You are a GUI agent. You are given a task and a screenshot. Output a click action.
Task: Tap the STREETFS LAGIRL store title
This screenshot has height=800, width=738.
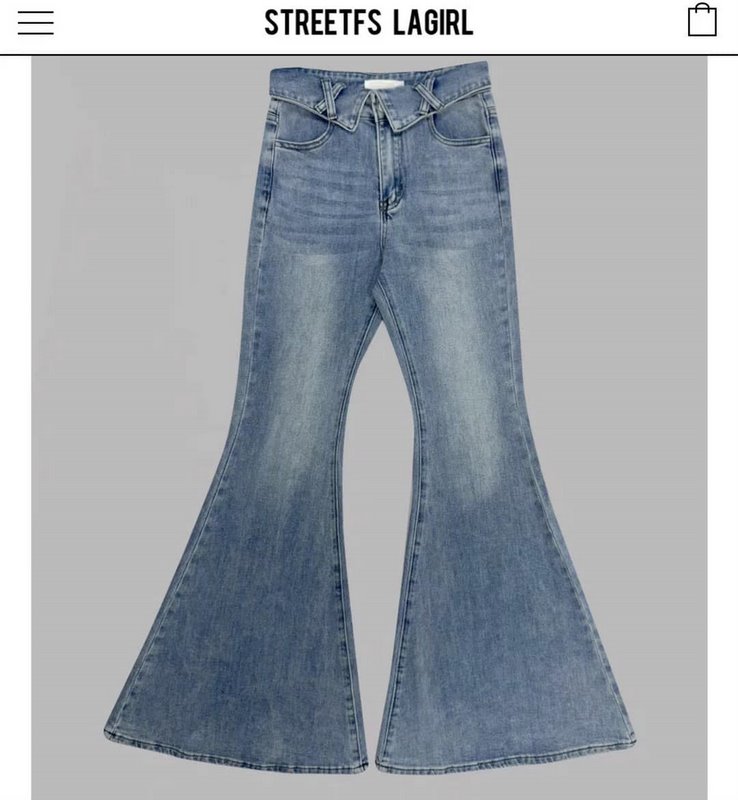369,23
